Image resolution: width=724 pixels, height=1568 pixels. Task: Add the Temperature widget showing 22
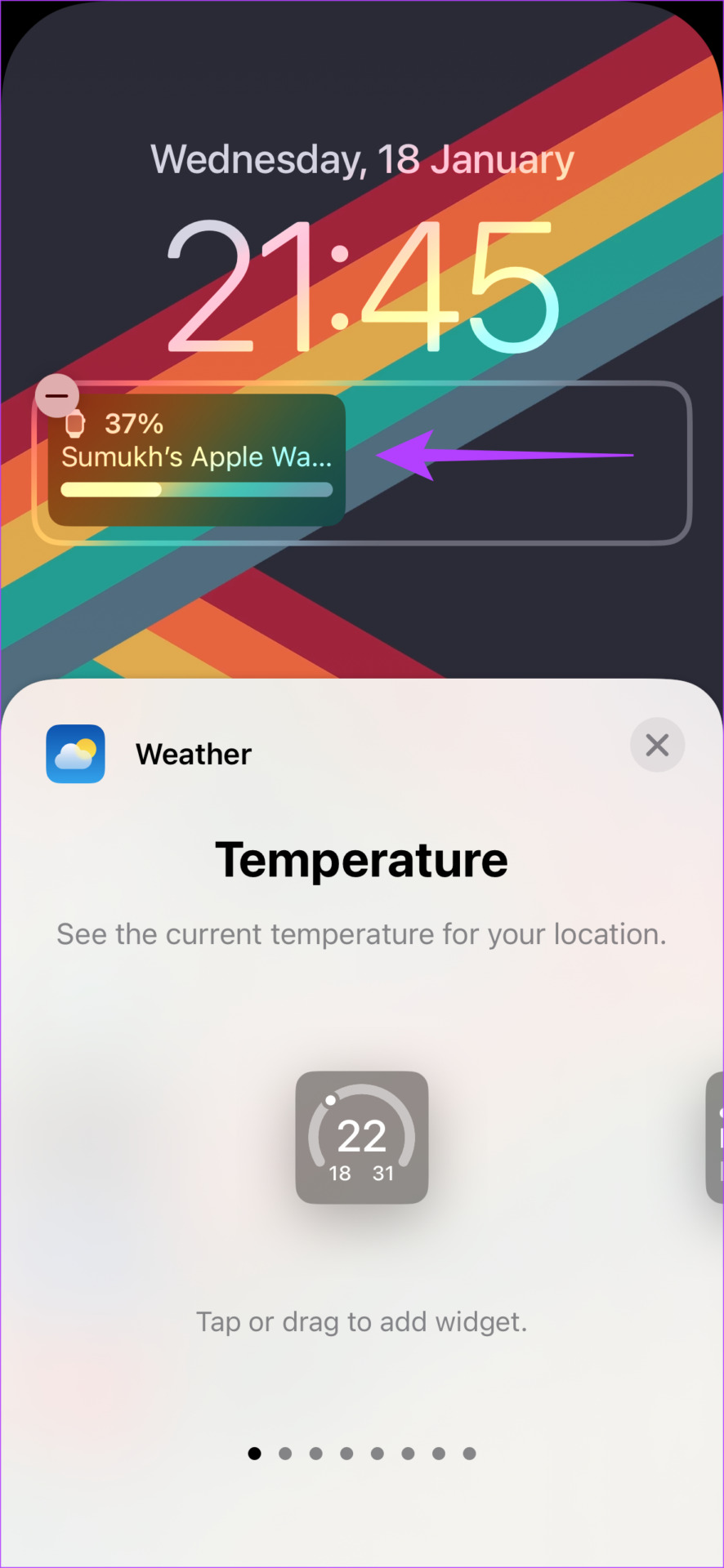361,1137
